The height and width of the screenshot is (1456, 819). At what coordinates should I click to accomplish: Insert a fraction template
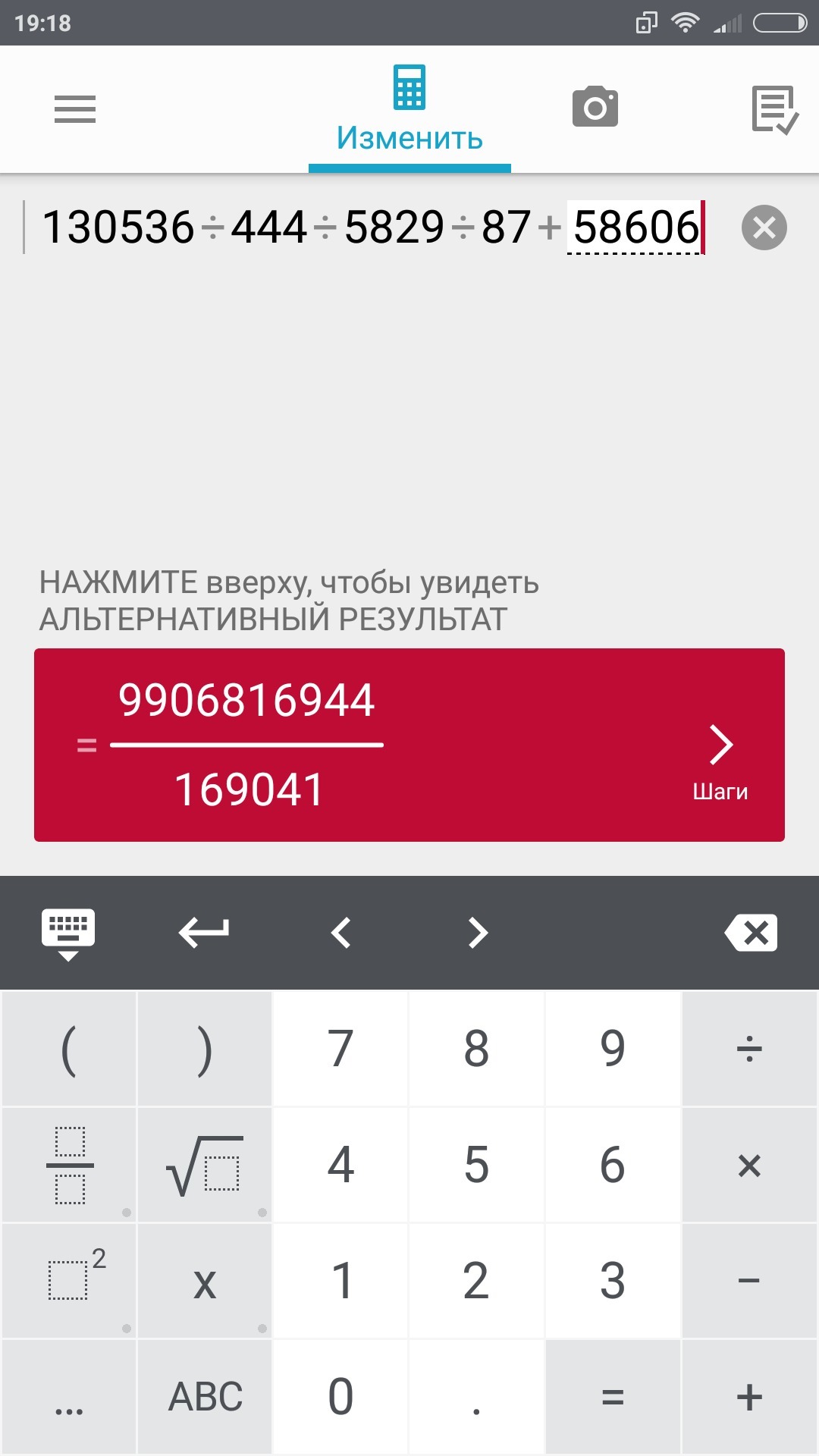pyautogui.click(x=69, y=1165)
